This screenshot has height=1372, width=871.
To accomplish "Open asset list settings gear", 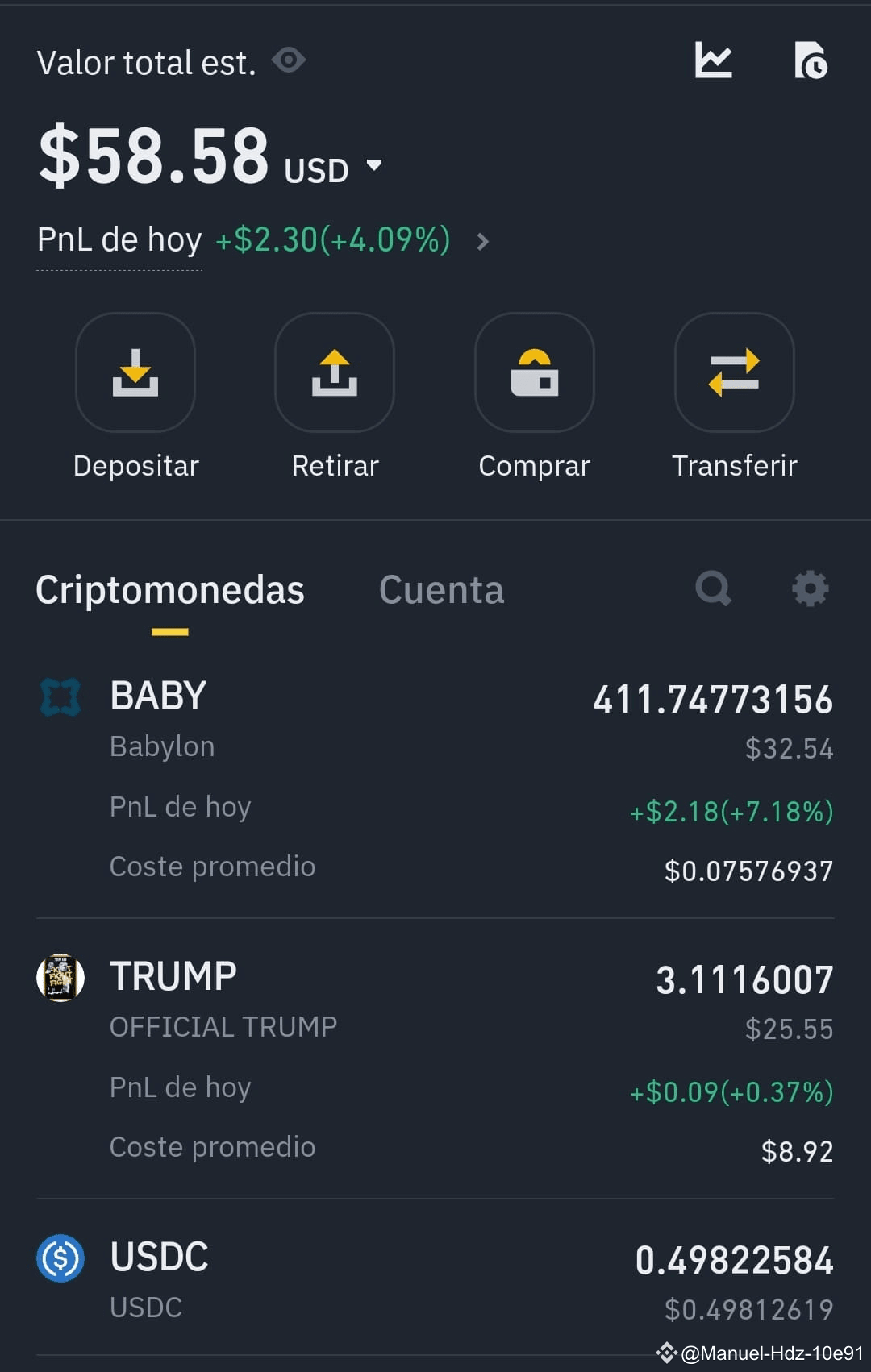I will (811, 588).
